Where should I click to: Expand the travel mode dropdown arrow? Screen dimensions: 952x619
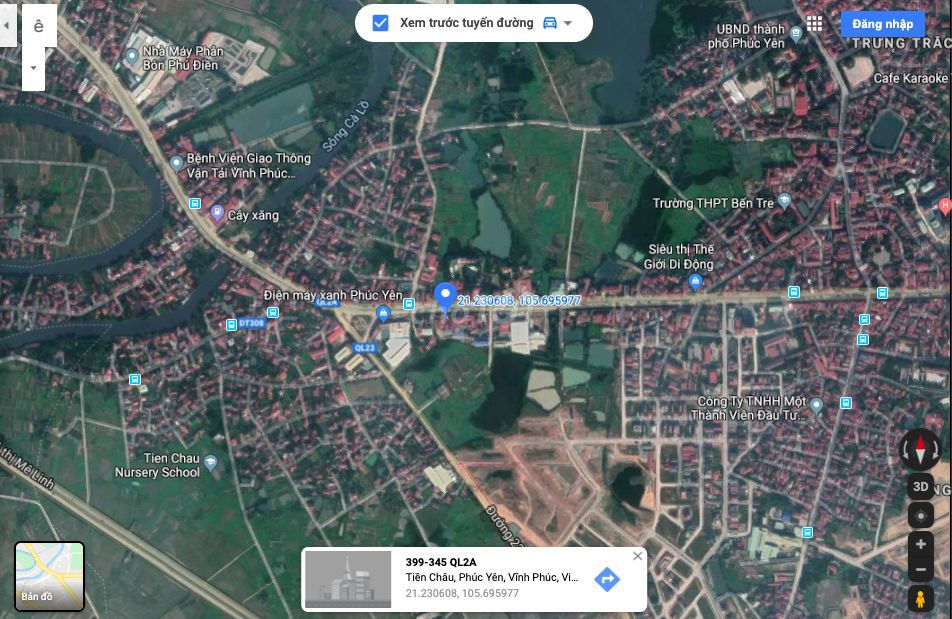tap(568, 23)
